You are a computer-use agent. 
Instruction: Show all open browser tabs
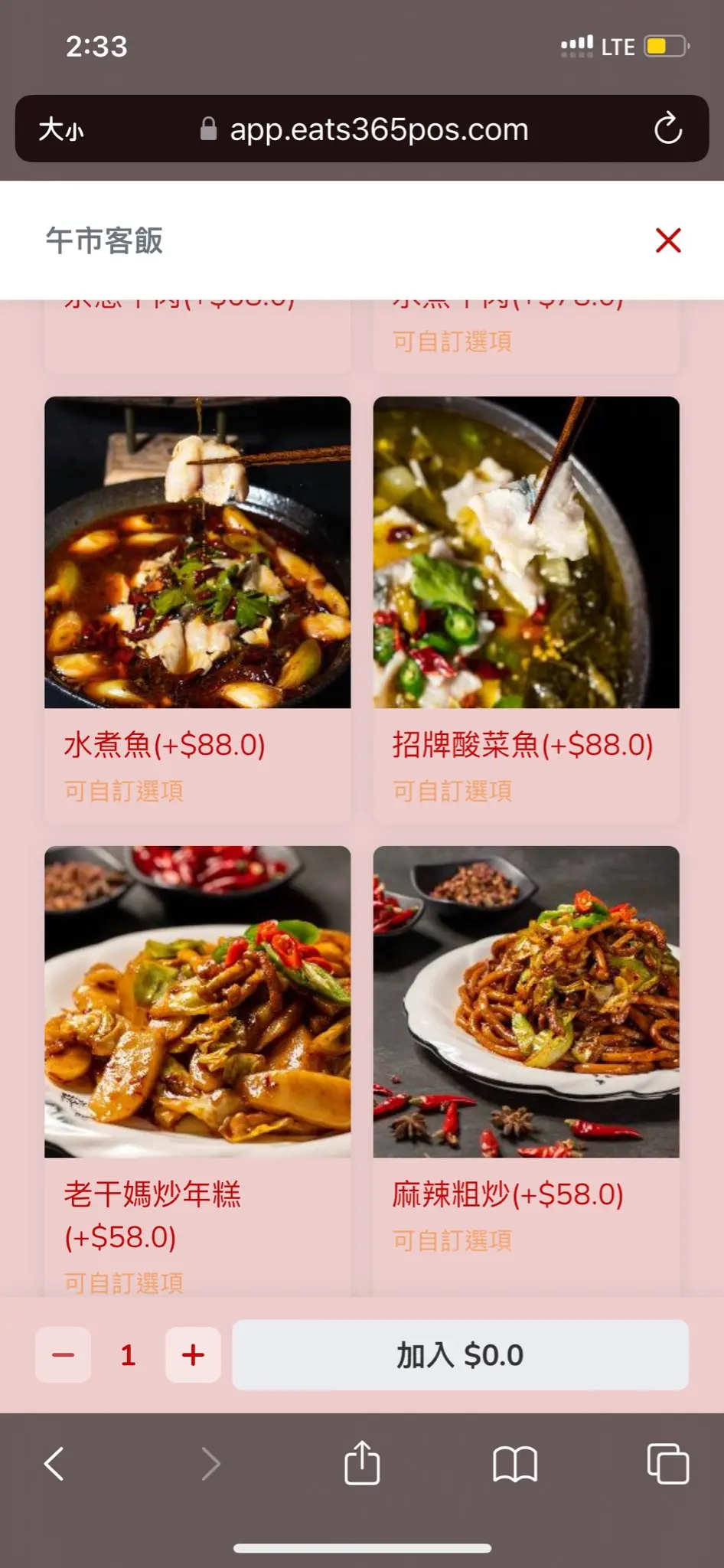click(x=667, y=1464)
